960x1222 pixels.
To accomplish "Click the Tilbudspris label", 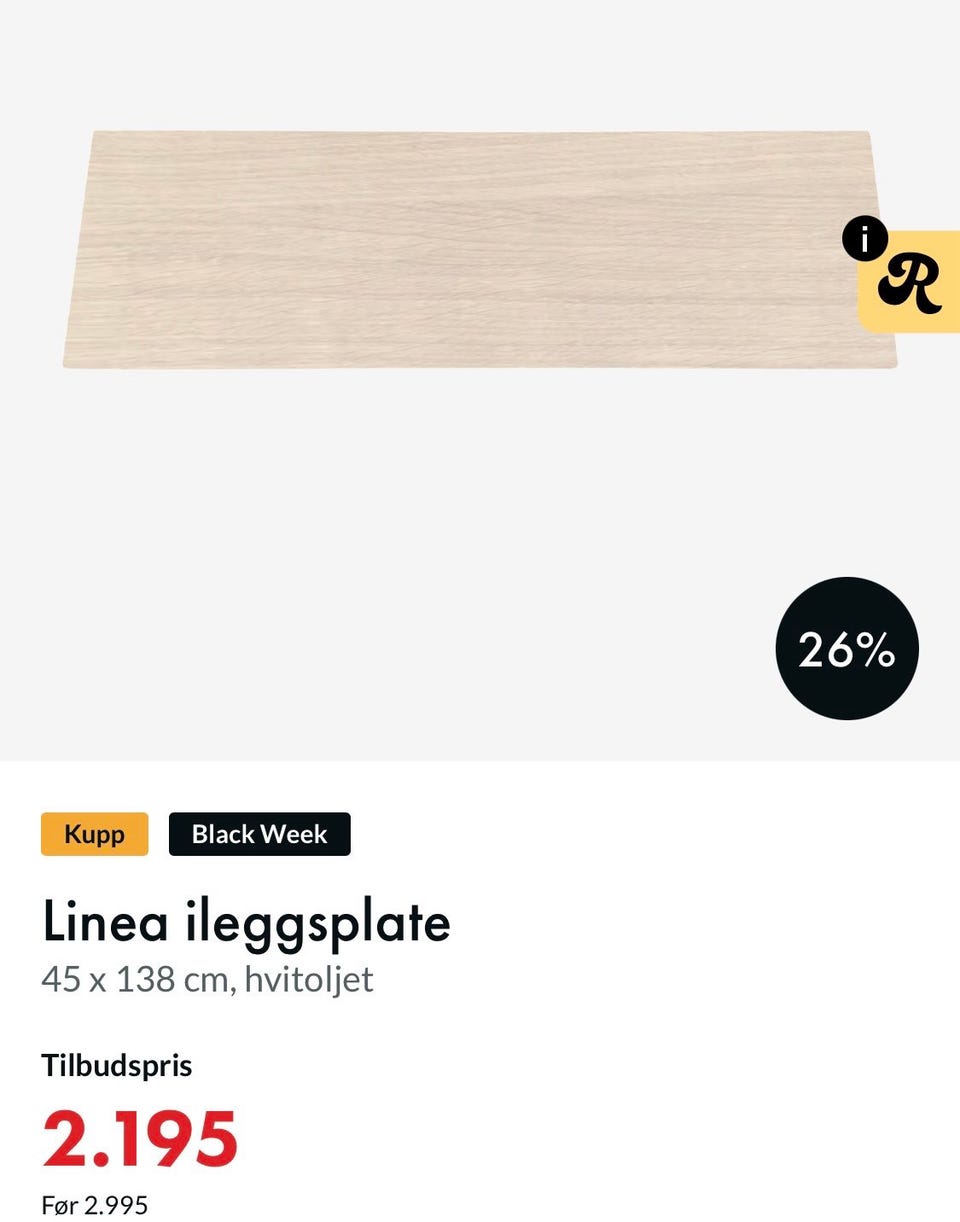I will click(x=116, y=1065).
